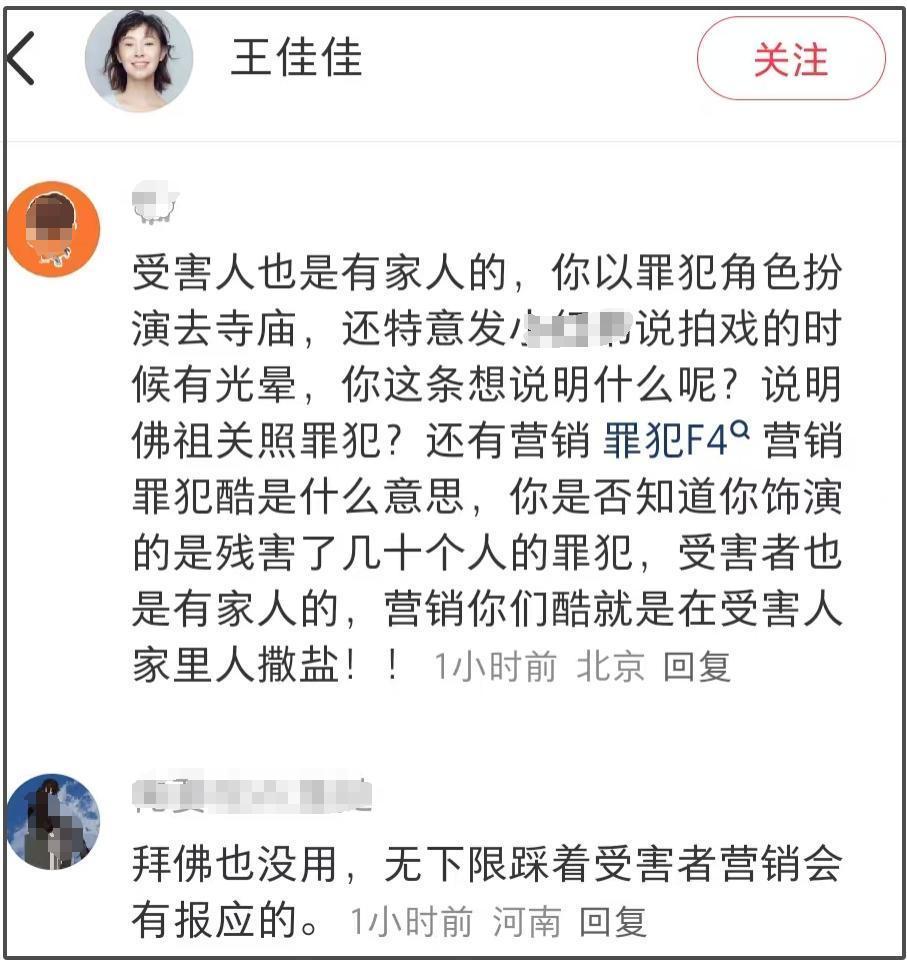This screenshot has width=907, height=961.
Task: Reply to the comment from 北京
Action: coord(697,666)
